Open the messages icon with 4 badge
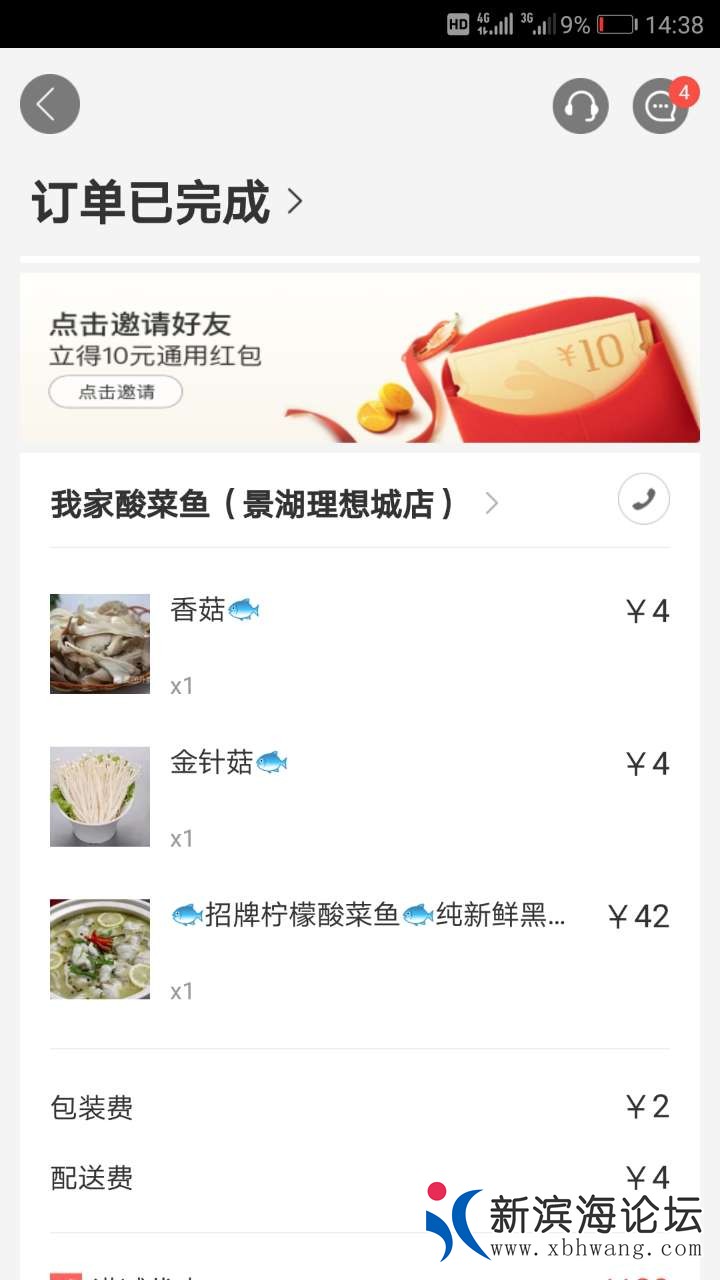Screen dimensions: 720x1280 (661, 106)
